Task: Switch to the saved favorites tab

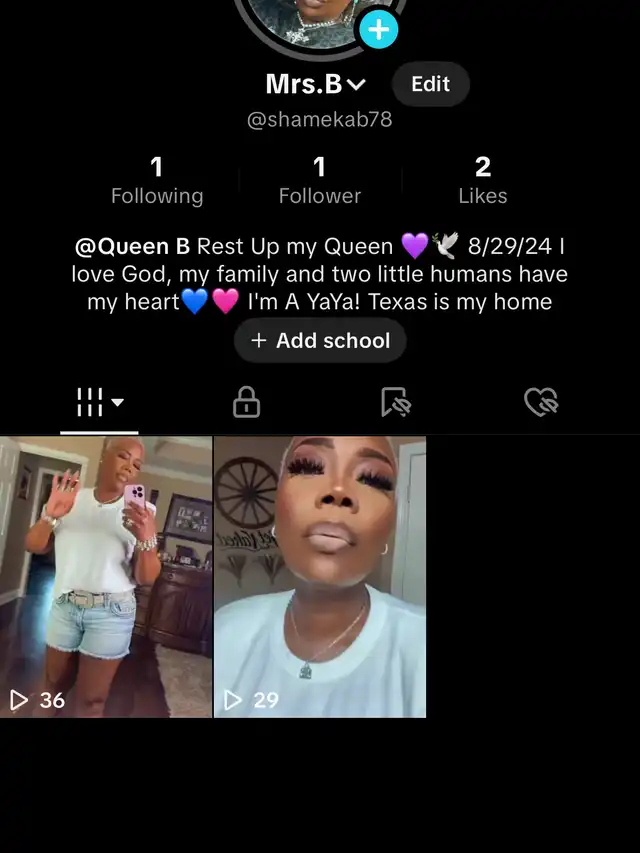Action: (x=396, y=402)
